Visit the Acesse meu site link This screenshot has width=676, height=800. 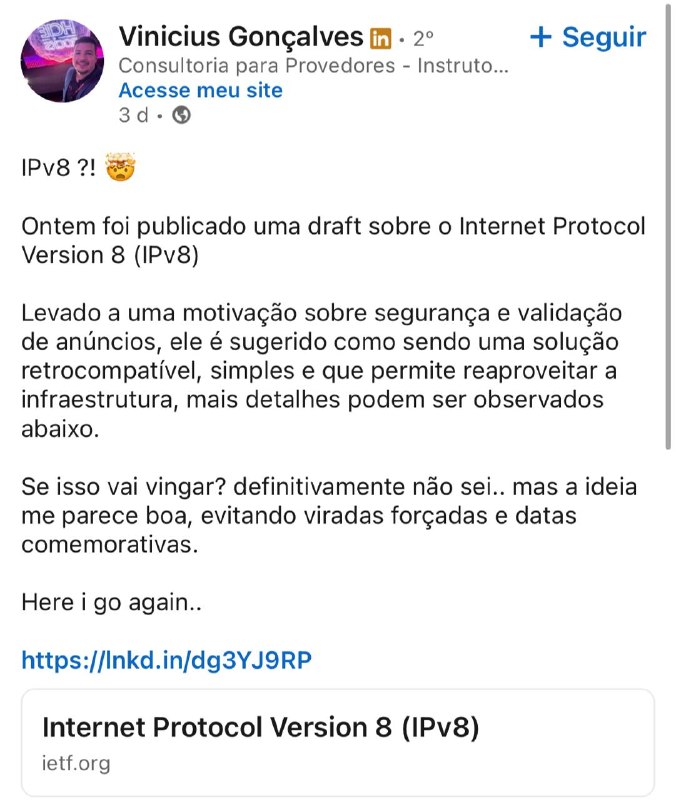(200, 90)
